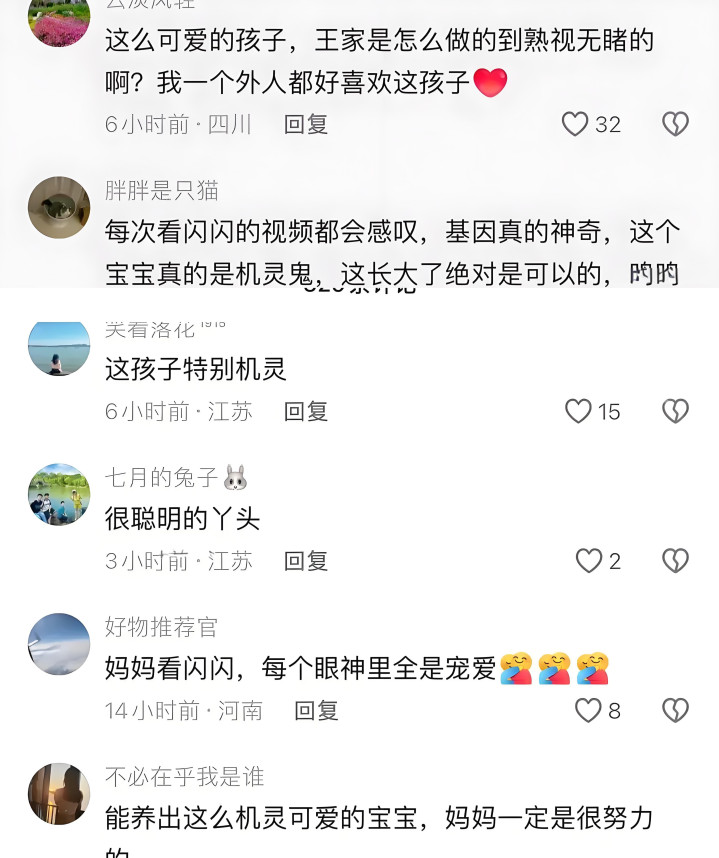Like the comment with 32 likes
719x858 pixels.
[575, 124]
